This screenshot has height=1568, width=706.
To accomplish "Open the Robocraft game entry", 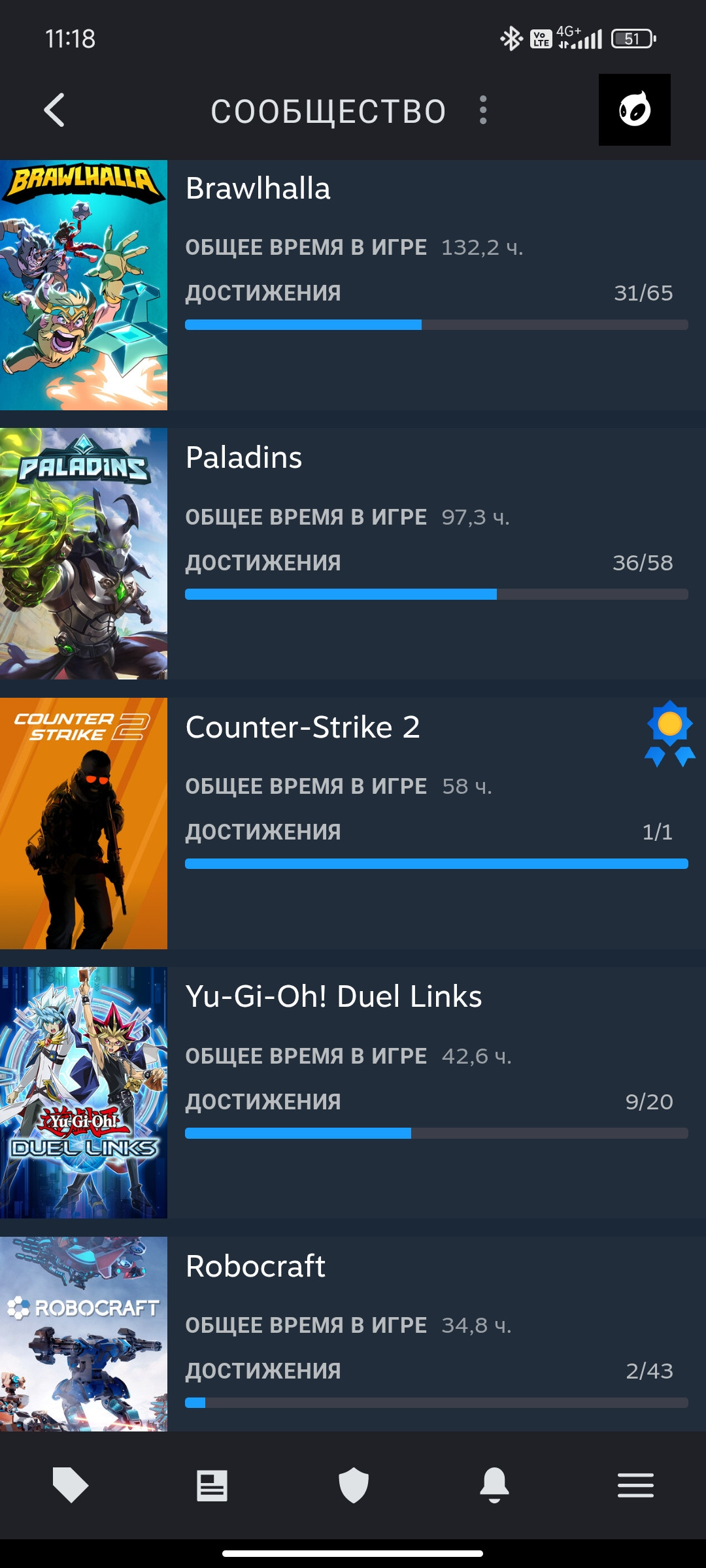I will click(353, 1333).
